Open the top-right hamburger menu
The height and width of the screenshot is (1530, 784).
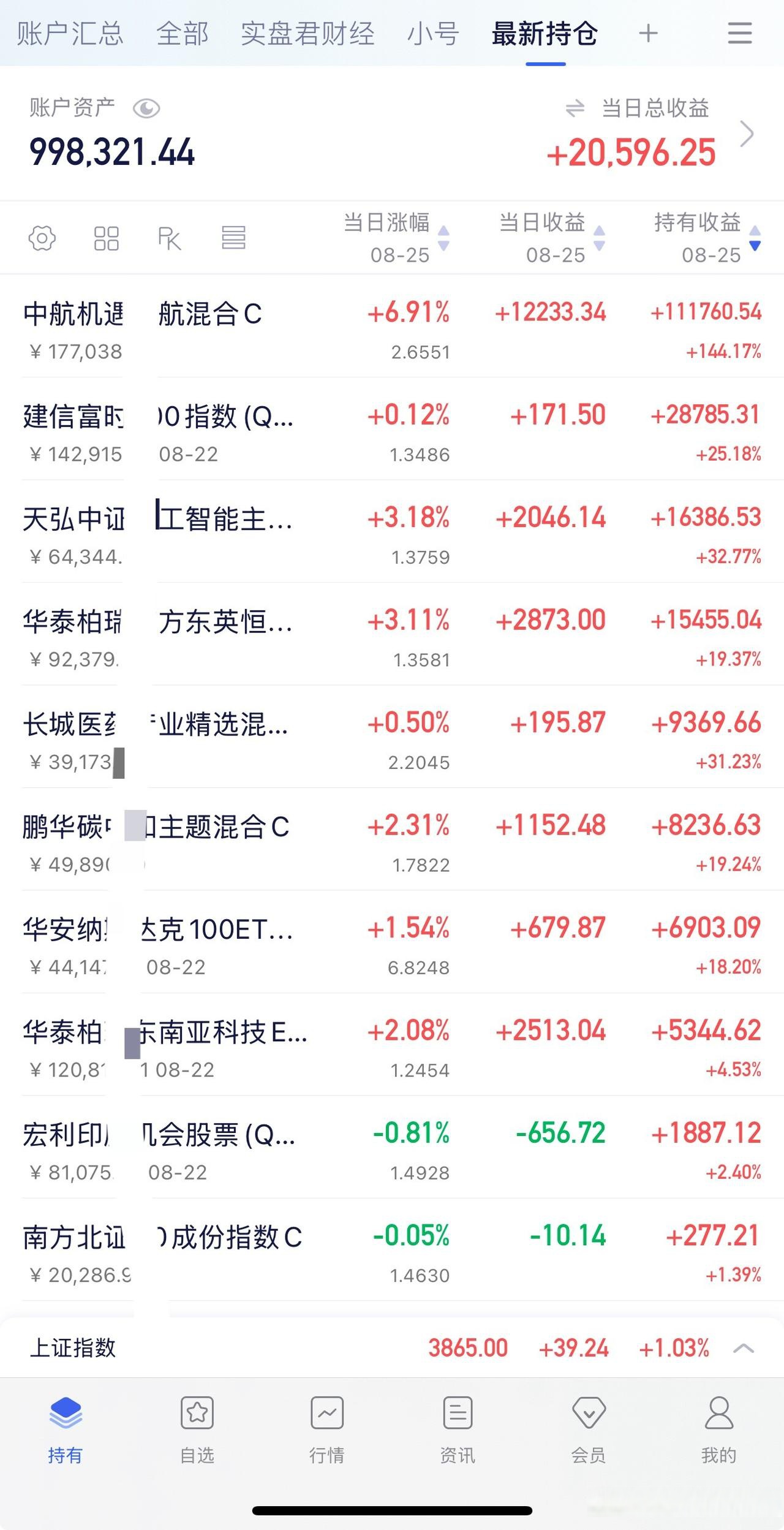click(x=740, y=34)
